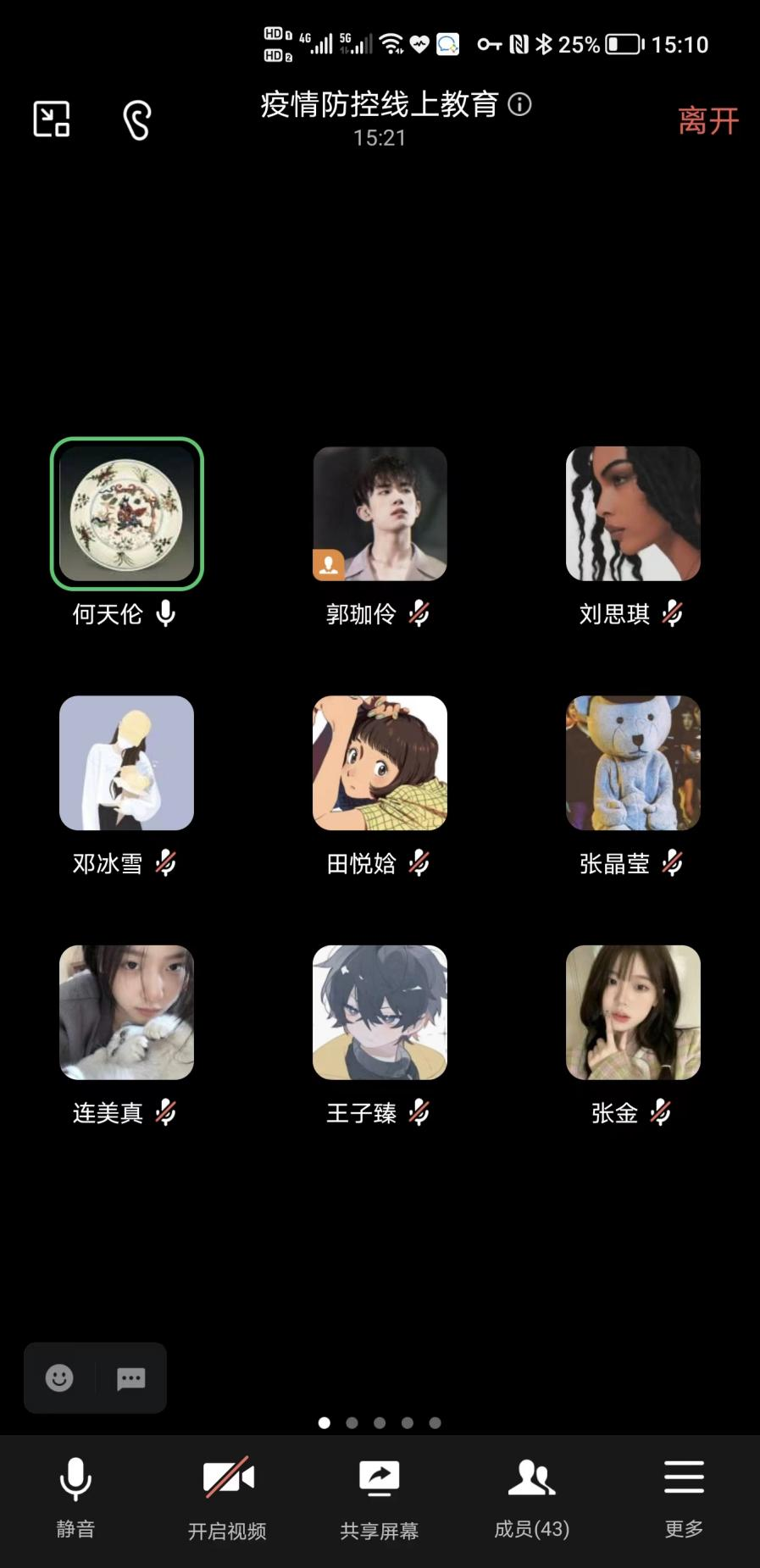Screen dimensions: 760x1568
Task: Select 何天伦's participant tile
Action: click(x=127, y=513)
